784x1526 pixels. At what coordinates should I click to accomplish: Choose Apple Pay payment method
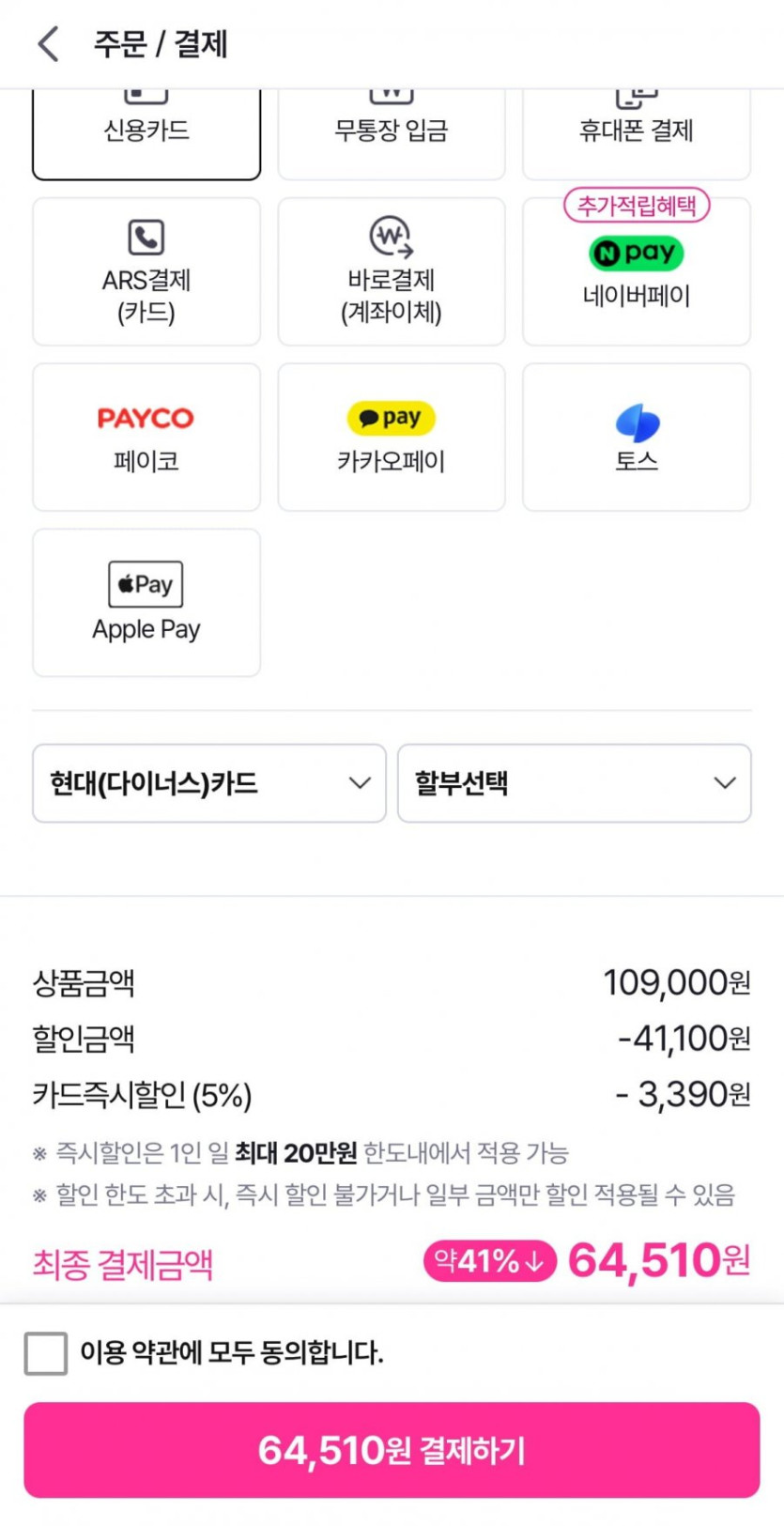(x=146, y=602)
